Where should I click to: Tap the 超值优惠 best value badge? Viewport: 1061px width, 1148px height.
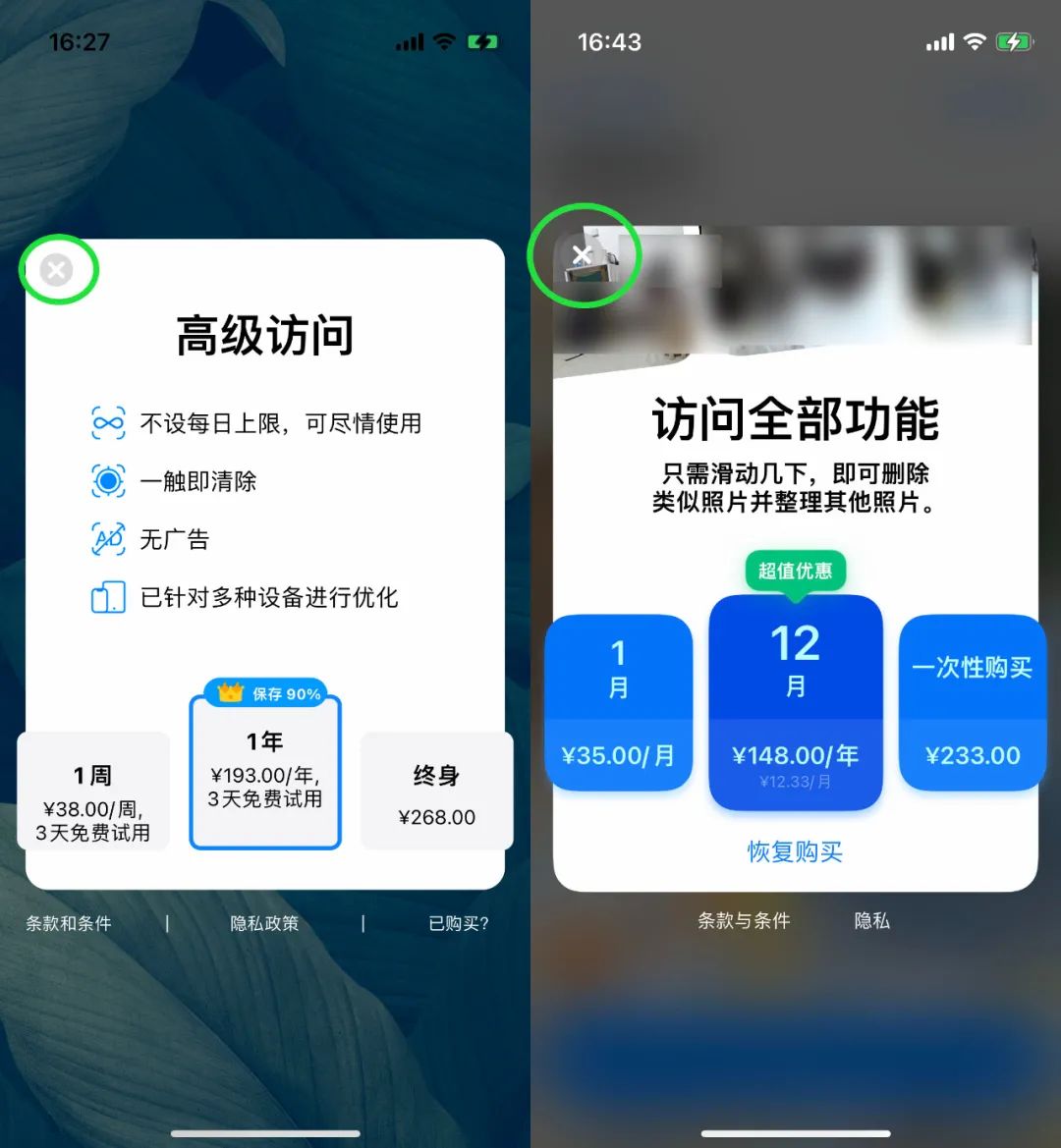(x=796, y=571)
